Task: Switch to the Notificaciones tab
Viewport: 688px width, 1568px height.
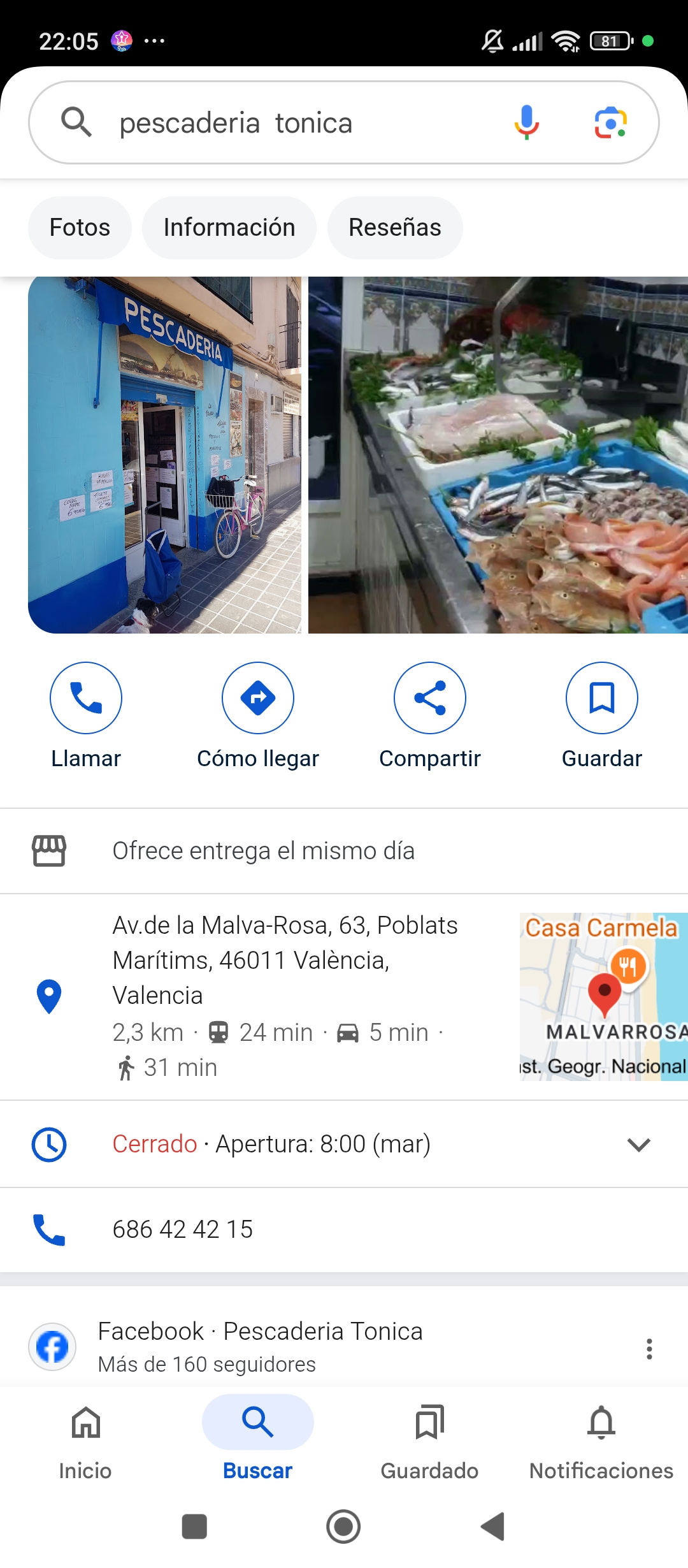Action: [x=601, y=1437]
